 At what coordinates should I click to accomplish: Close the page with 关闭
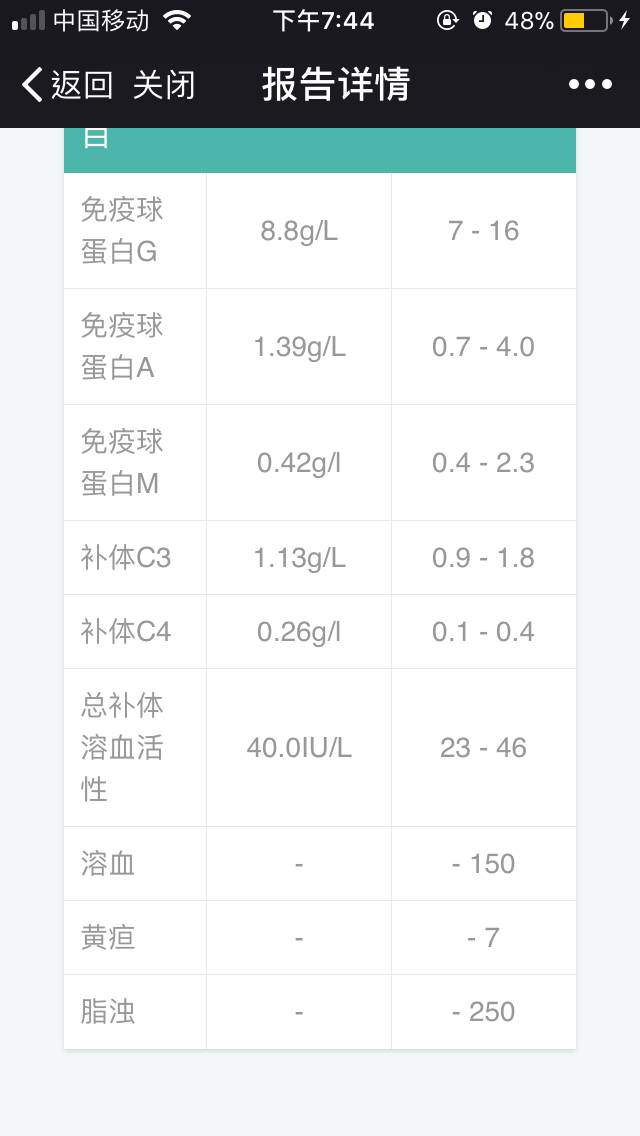coord(164,85)
